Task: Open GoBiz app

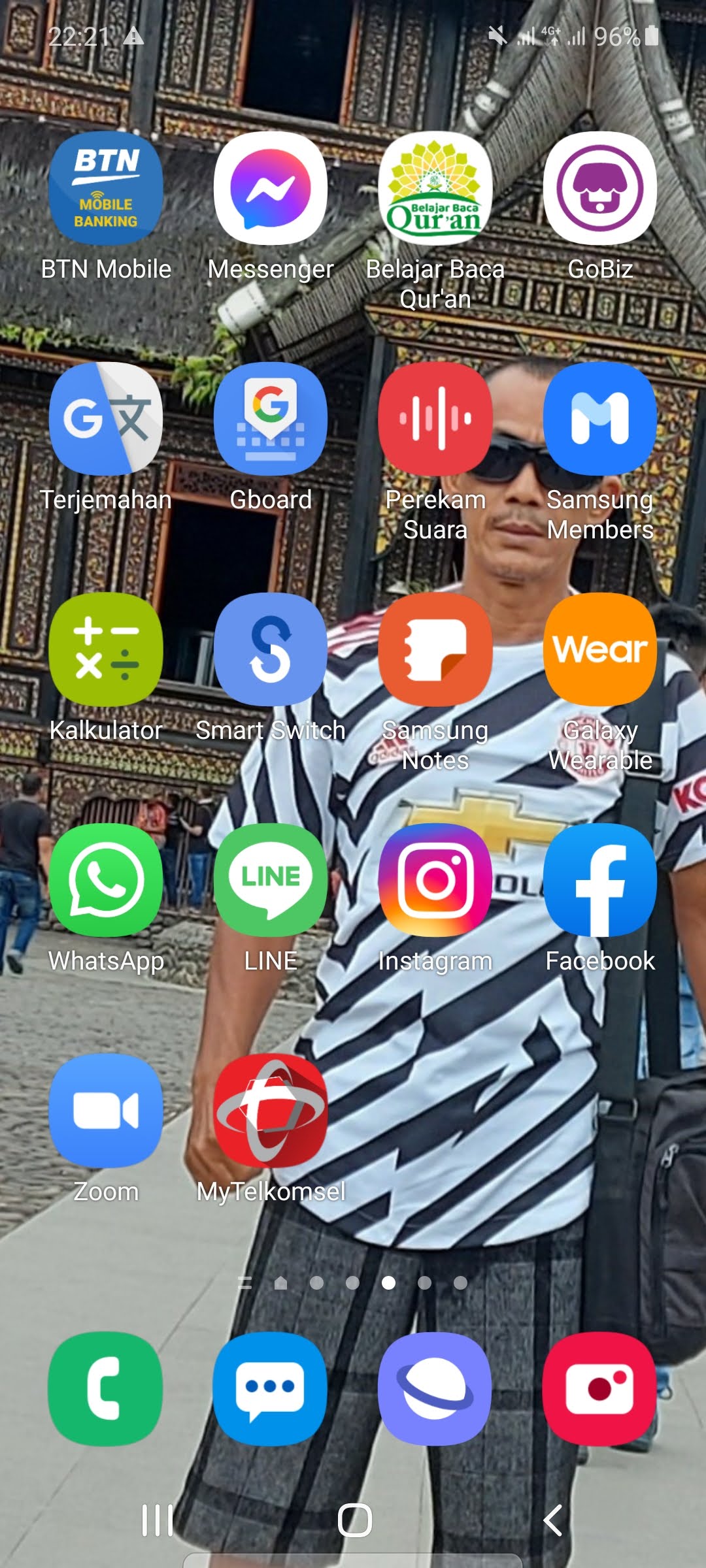Action: pos(600,188)
